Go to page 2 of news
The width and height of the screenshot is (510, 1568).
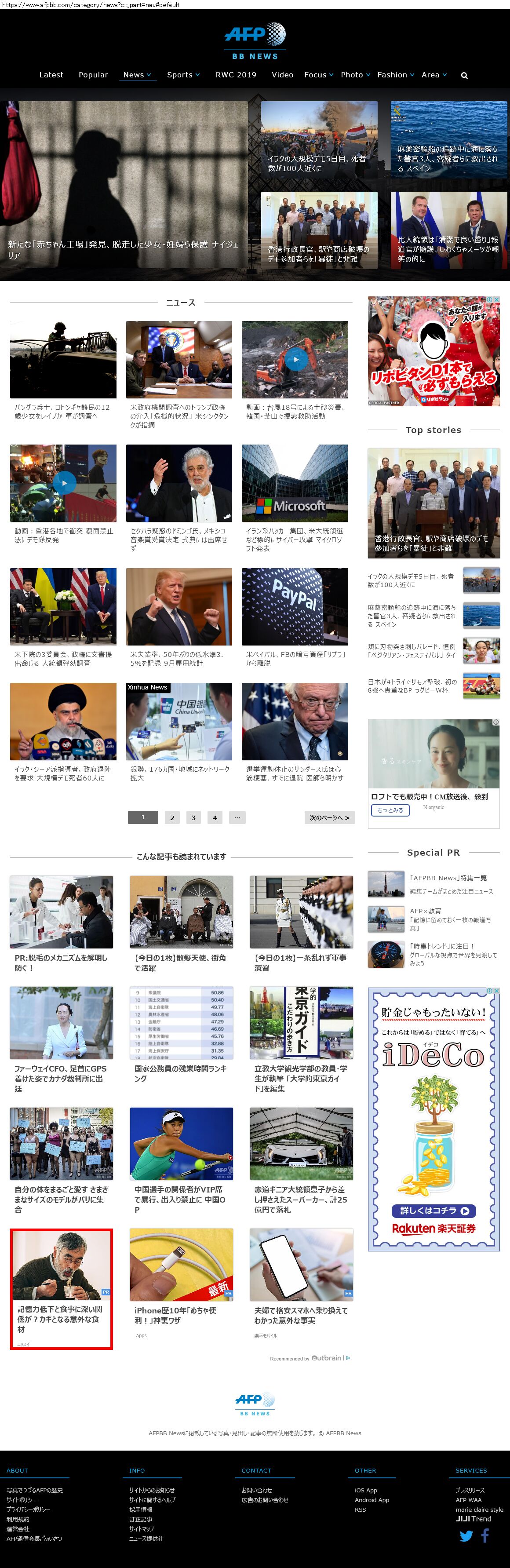pyautogui.click(x=172, y=817)
